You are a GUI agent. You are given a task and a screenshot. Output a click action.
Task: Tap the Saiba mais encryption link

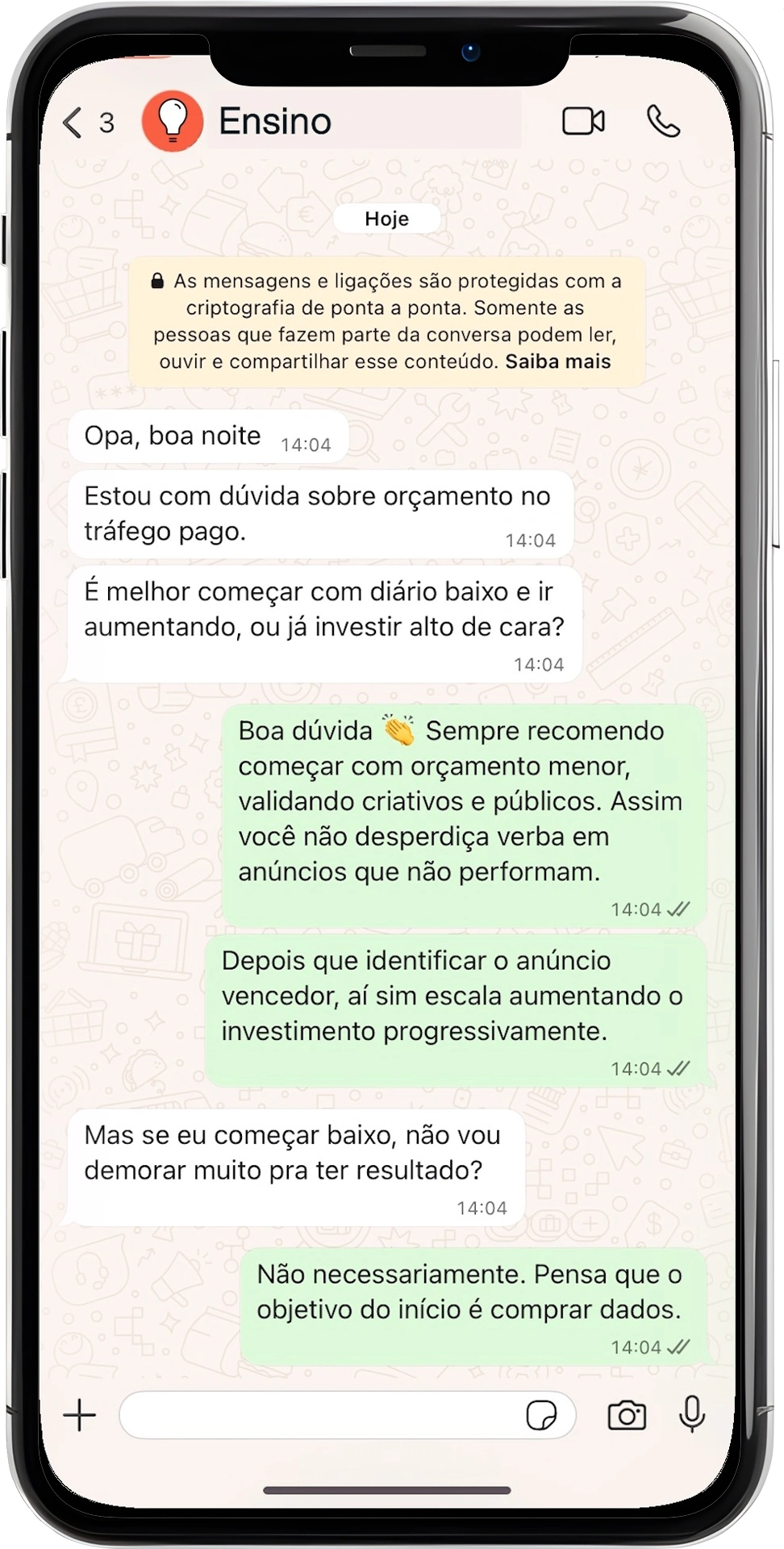pyautogui.click(x=557, y=361)
